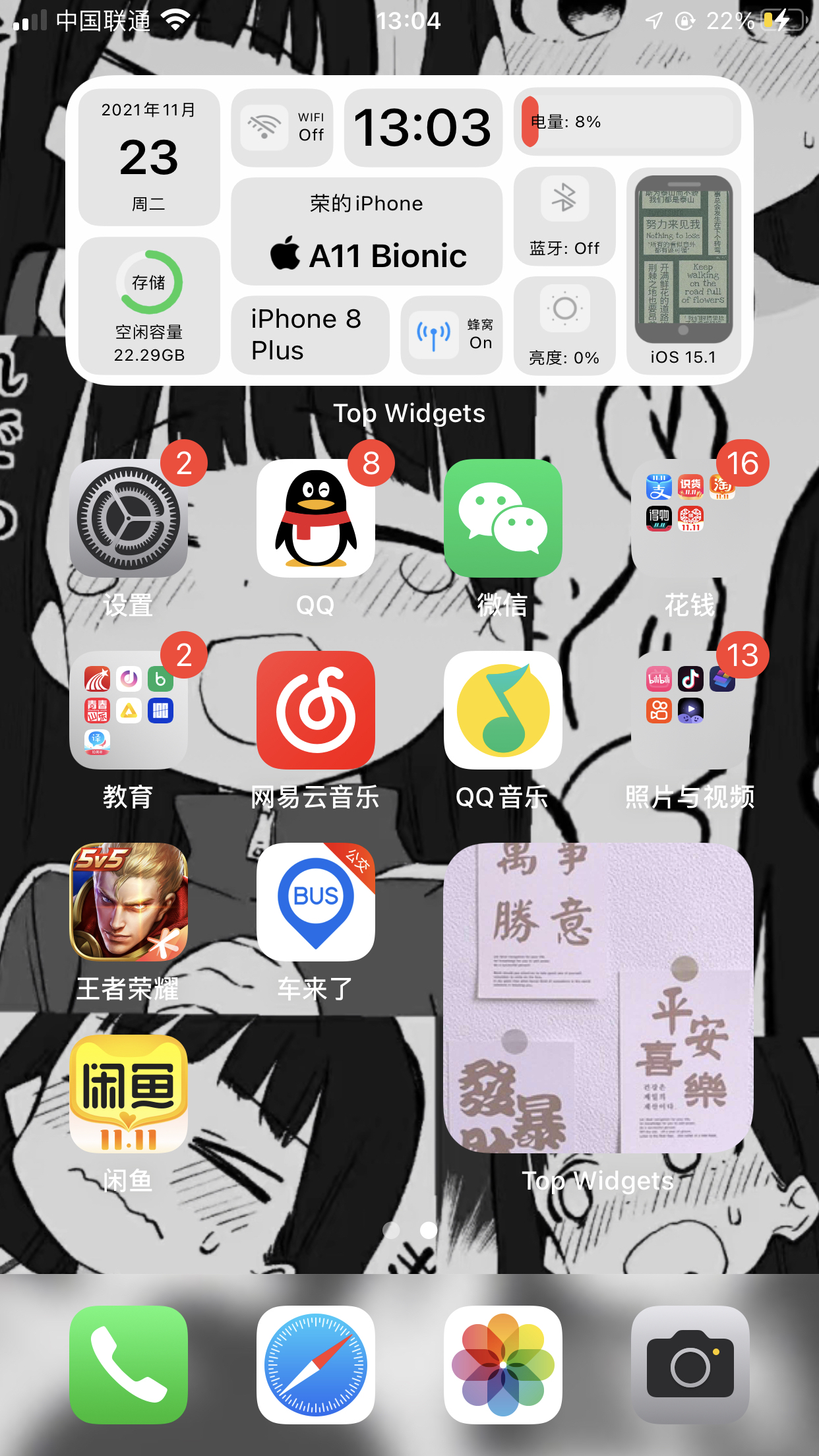The width and height of the screenshot is (819, 1456).
Task: Launch the QQ app
Action: pyautogui.click(x=316, y=518)
